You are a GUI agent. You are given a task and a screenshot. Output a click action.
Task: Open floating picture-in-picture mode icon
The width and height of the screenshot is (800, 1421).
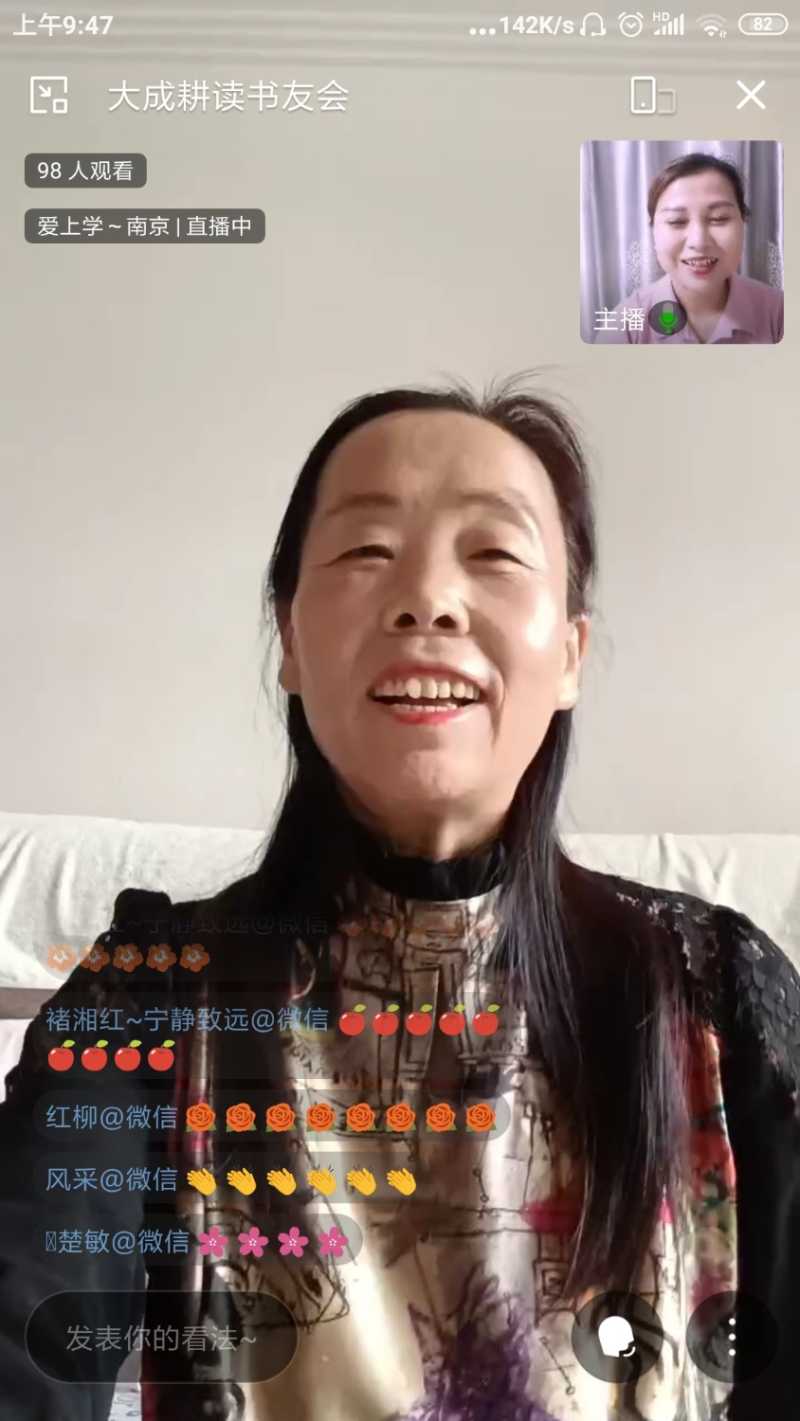click(x=651, y=96)
